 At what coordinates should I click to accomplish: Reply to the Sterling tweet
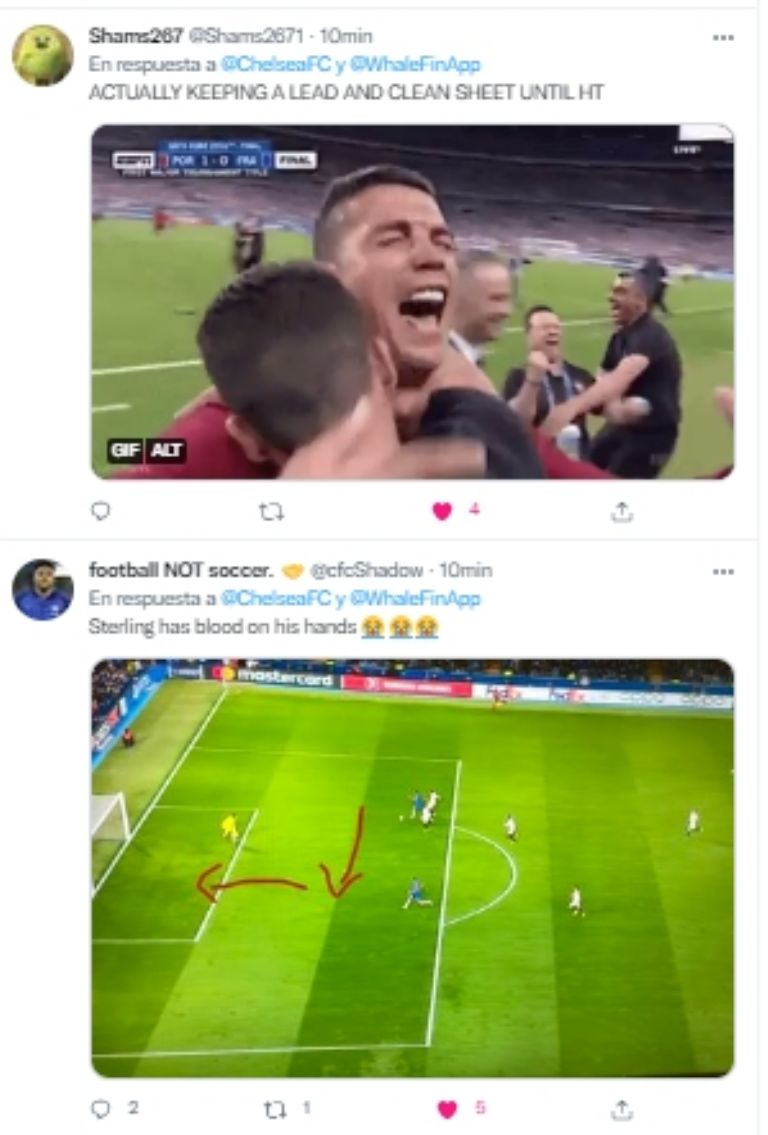(100, 1109)
